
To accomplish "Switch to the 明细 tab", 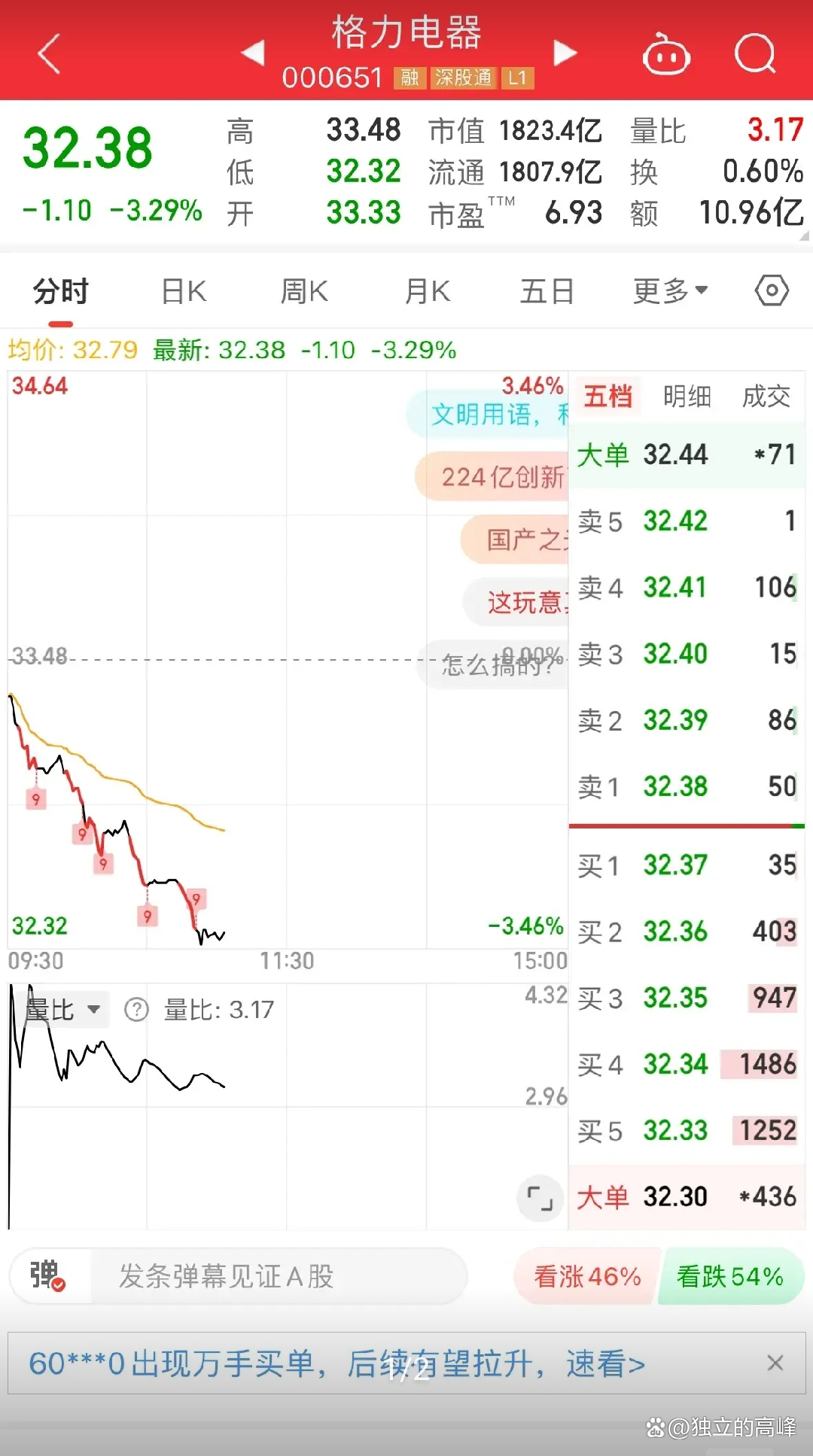I will coord(687,396).
